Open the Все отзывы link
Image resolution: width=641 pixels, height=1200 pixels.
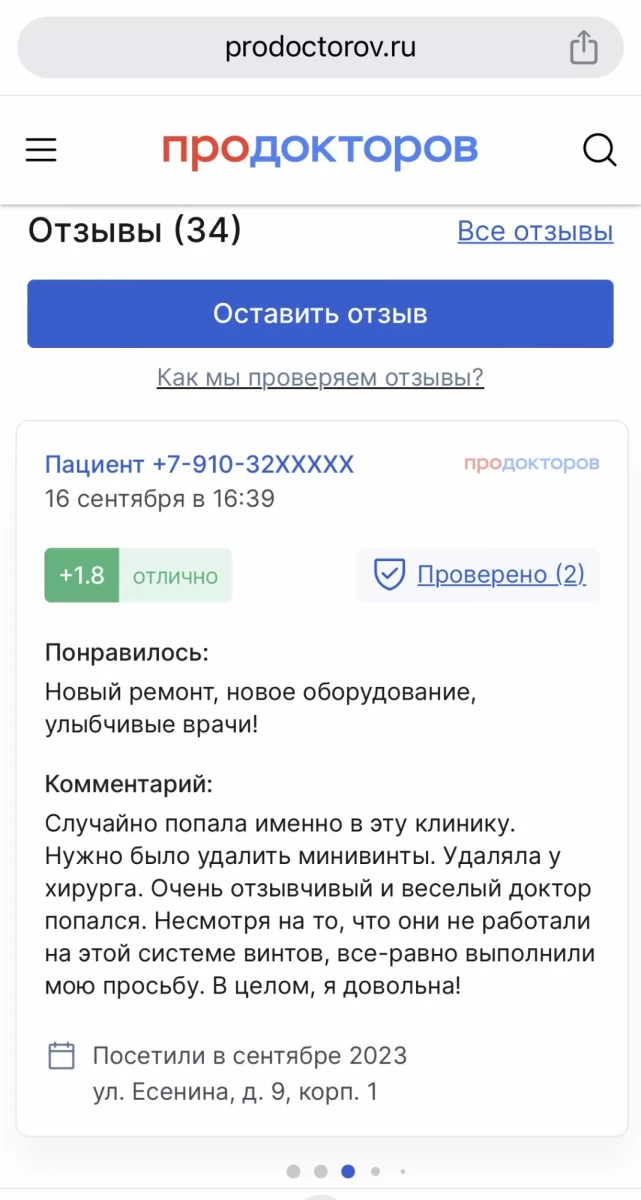coord(535,231)
